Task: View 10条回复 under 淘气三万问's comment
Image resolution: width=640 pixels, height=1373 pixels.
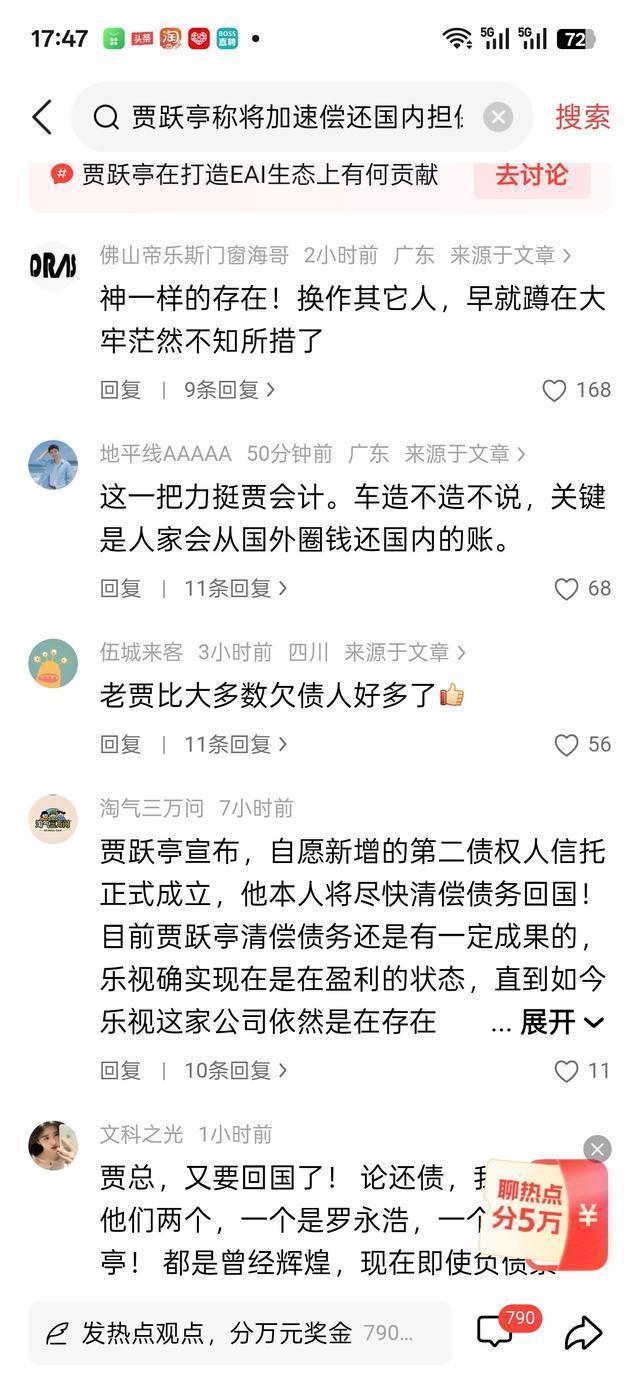Action: coord(235,1071)
